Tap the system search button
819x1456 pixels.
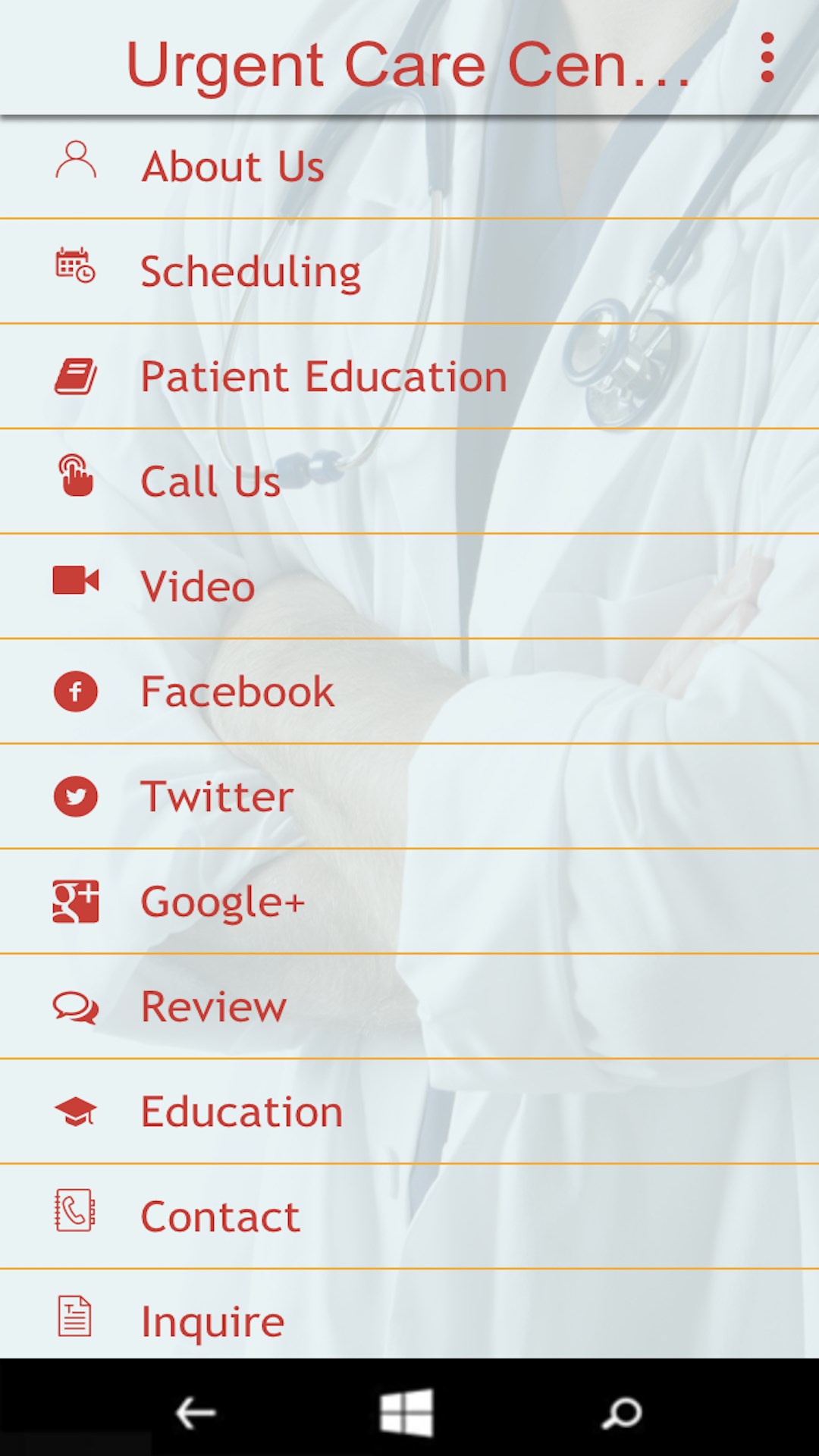tap(622, 1413)
